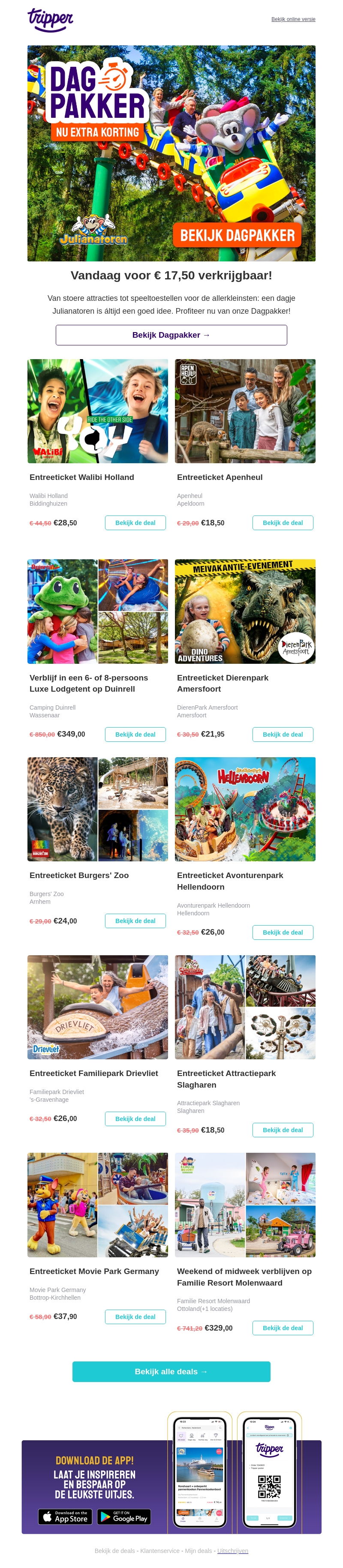Open the Apenheul family photo tile
343x1568 pixels.
(x=245, y=411)
